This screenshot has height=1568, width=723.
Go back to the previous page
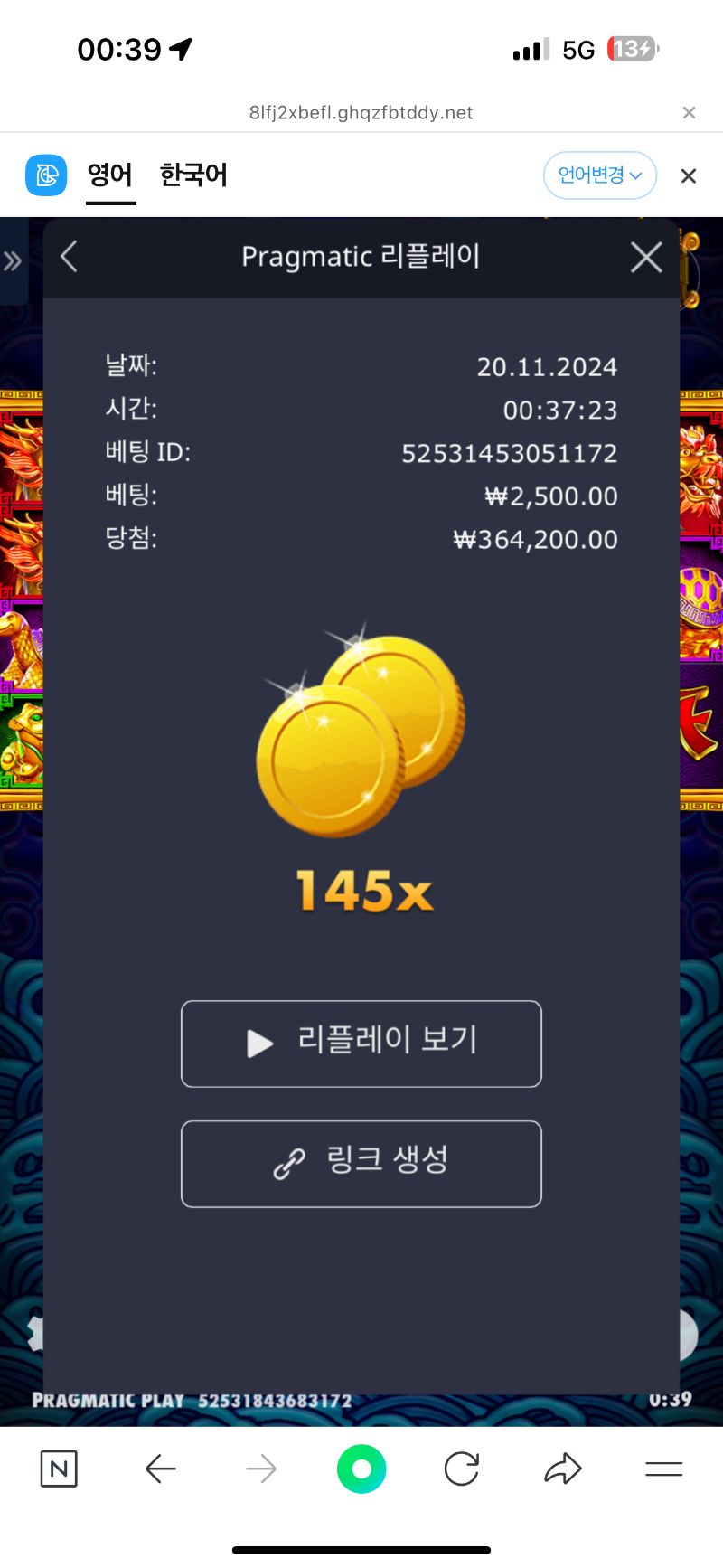coord(161,1469)
